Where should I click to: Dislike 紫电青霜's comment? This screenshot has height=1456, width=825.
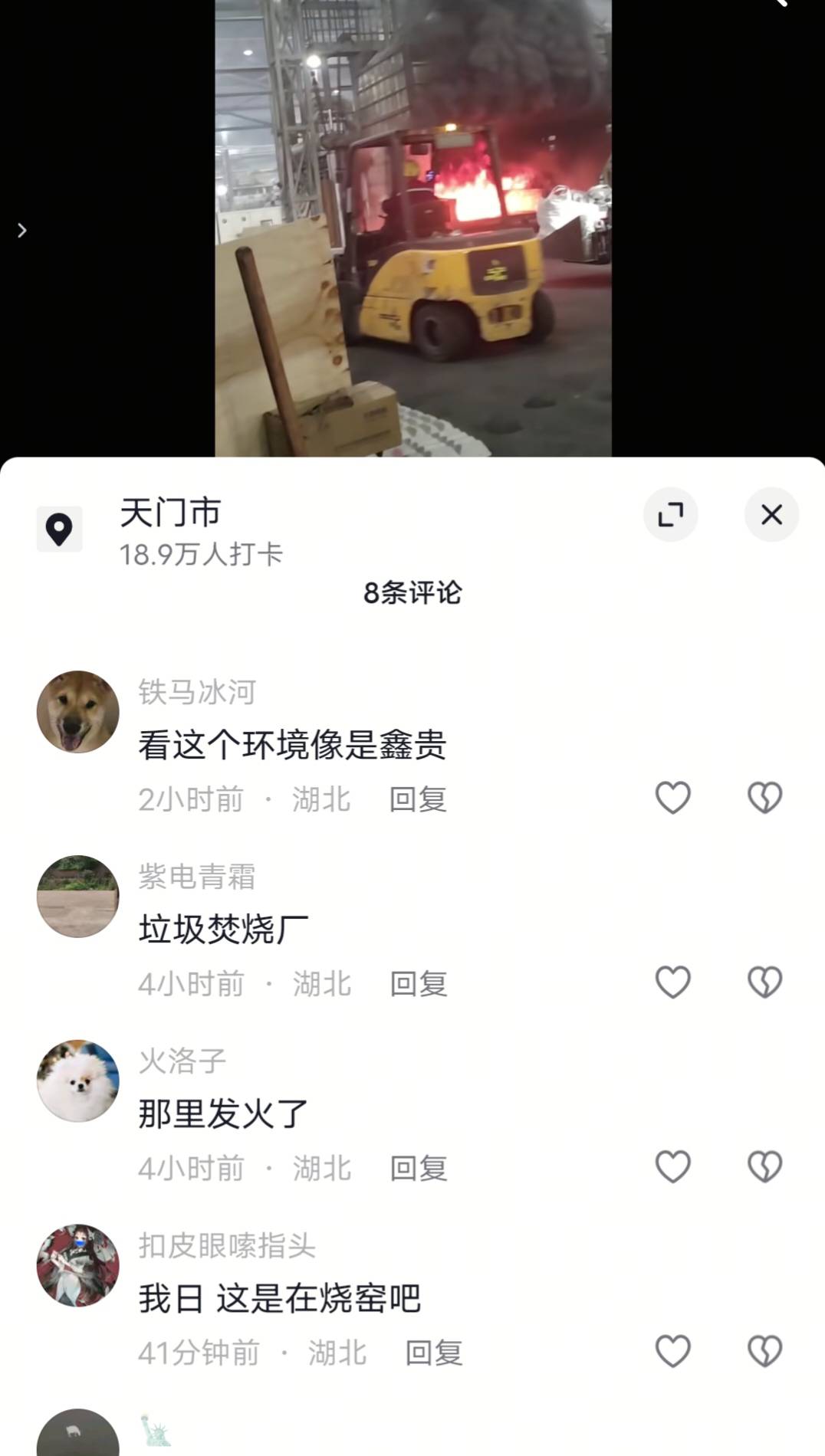[x=764, y=982]
